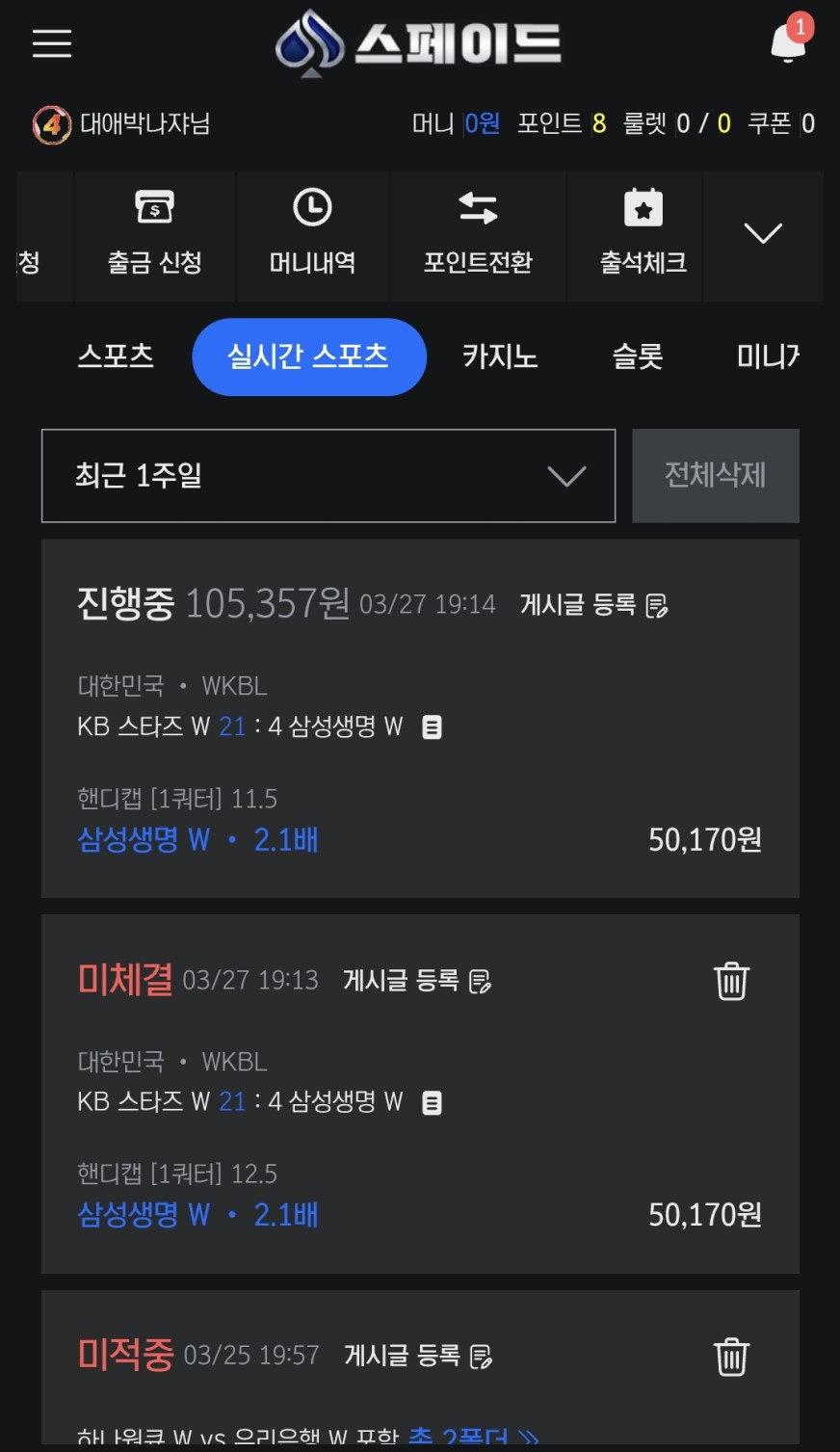Viewport: 840px width, 1452px height.
Task: Open 머니내역 money history
Action: [x=312, y=235]
